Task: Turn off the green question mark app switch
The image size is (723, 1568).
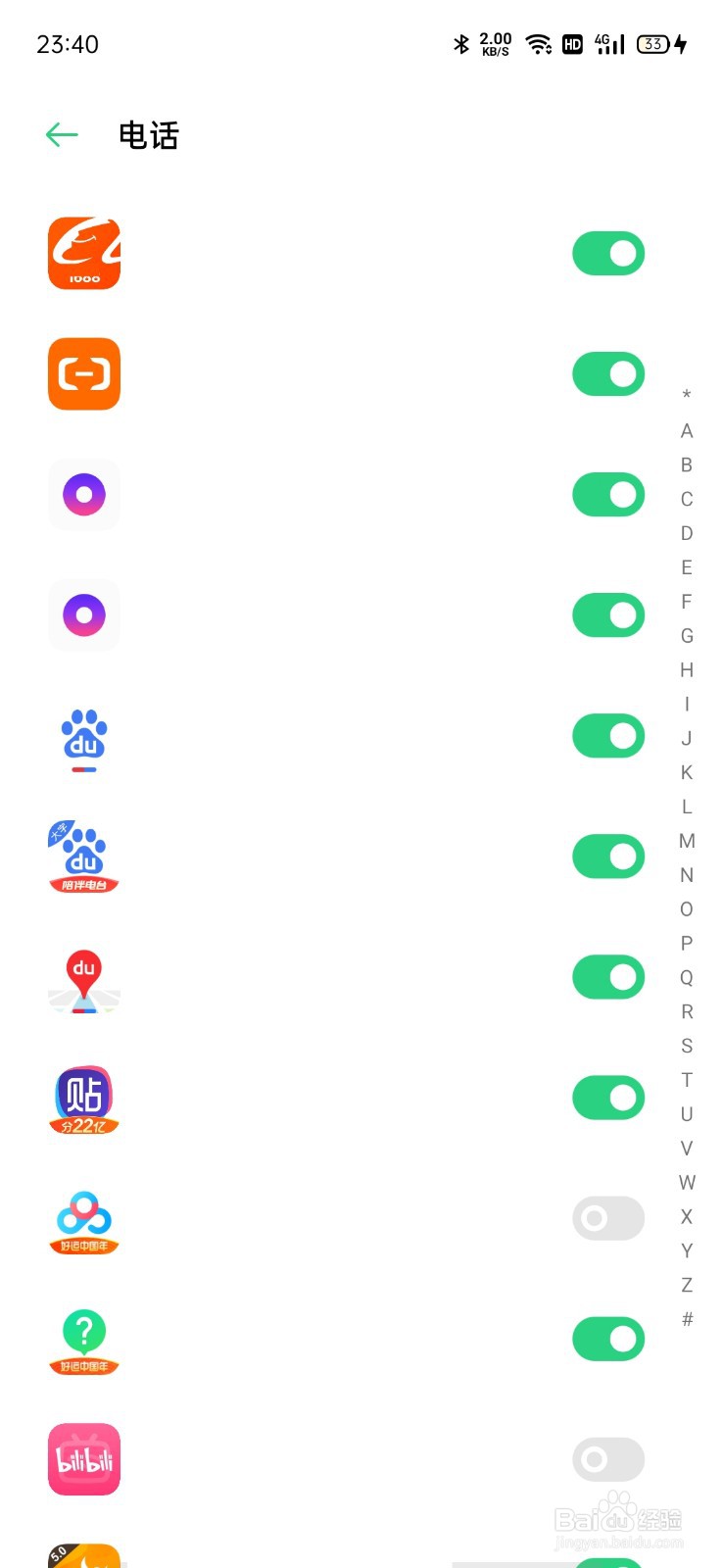Action: (x=608, y=1339)
